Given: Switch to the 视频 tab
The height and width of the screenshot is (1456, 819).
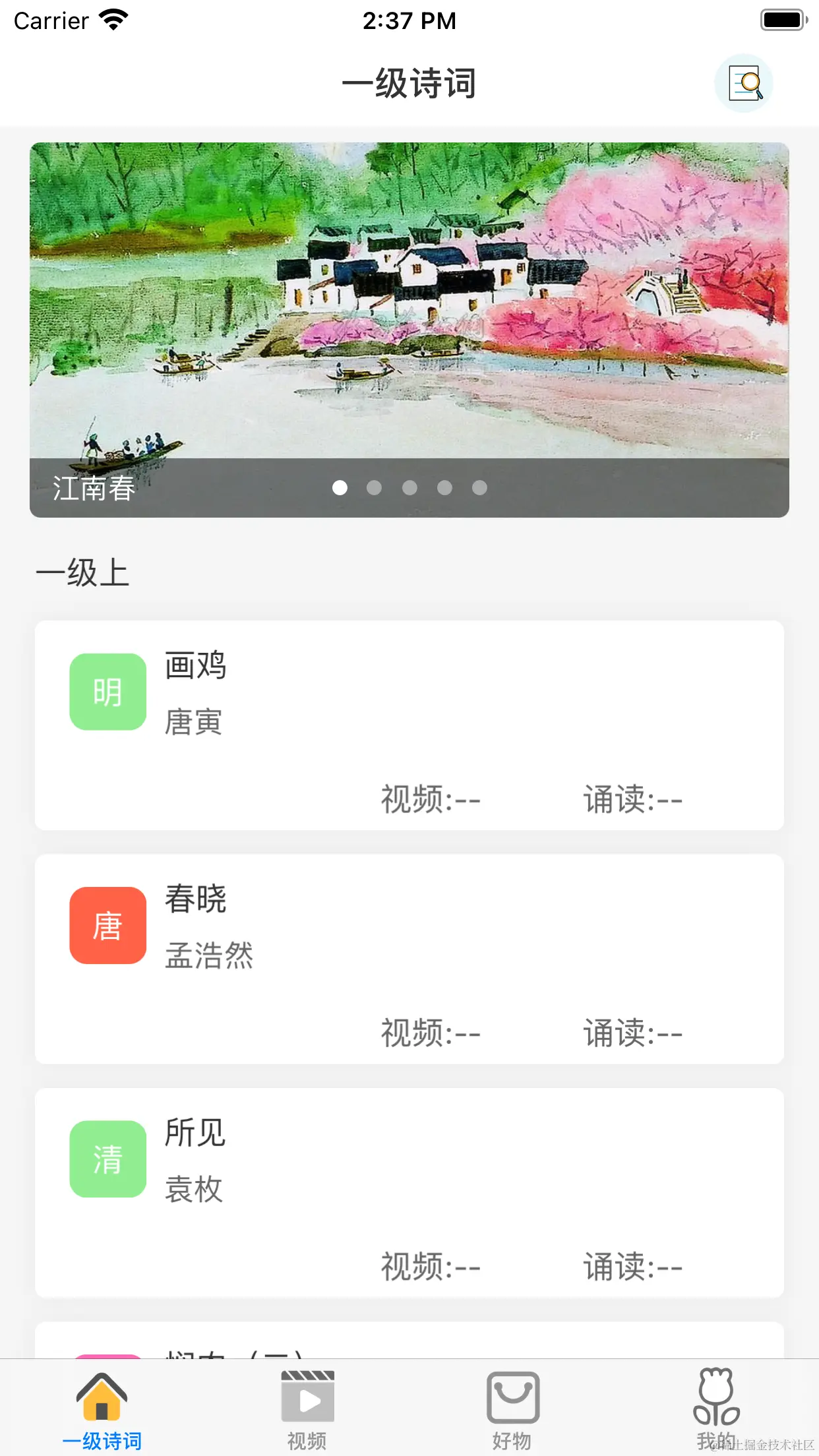Looking at the screenshot, I should 307,1409.
